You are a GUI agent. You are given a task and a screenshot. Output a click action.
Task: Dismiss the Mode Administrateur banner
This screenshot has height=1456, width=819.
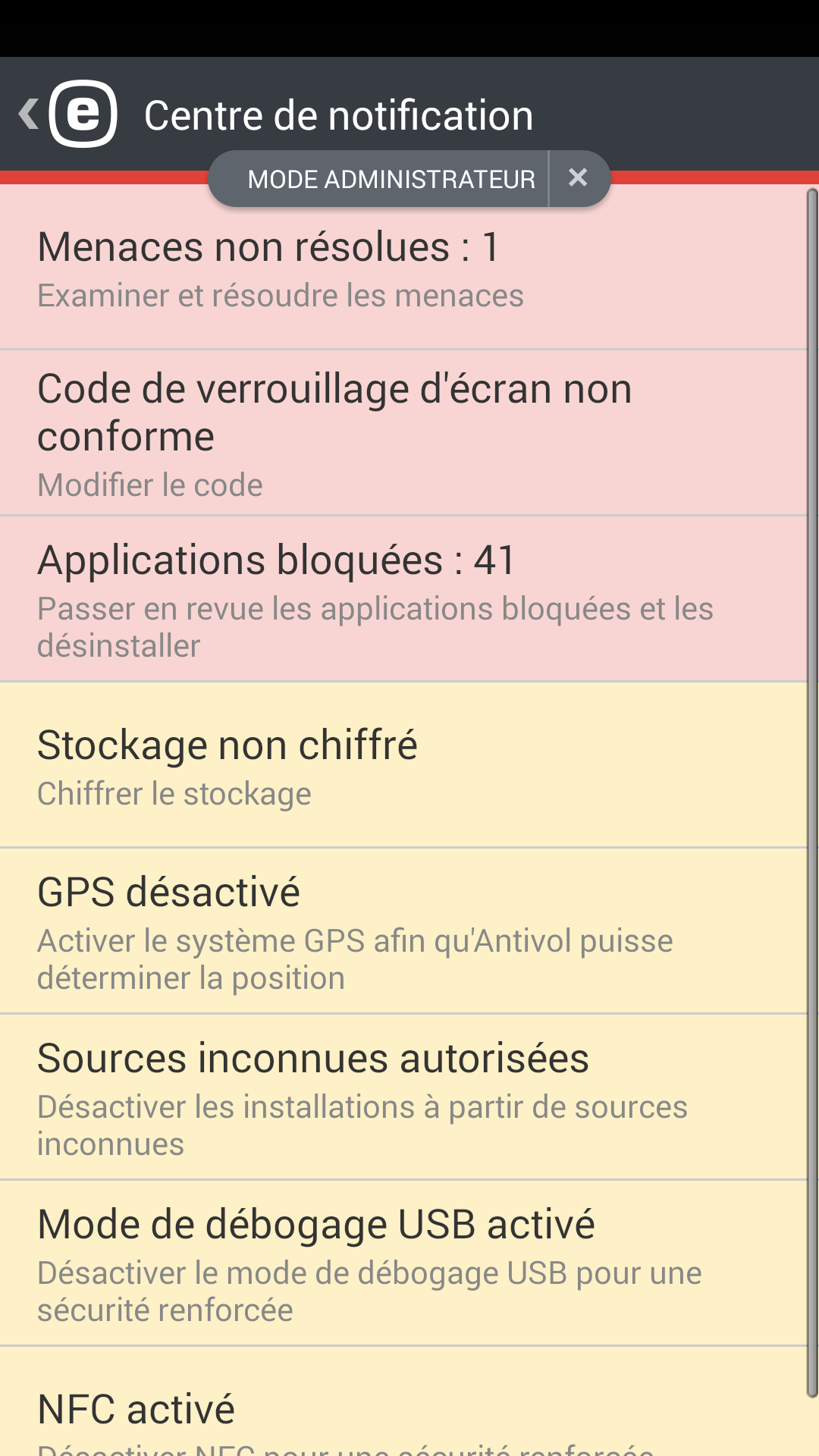click(x=578, y=178)
